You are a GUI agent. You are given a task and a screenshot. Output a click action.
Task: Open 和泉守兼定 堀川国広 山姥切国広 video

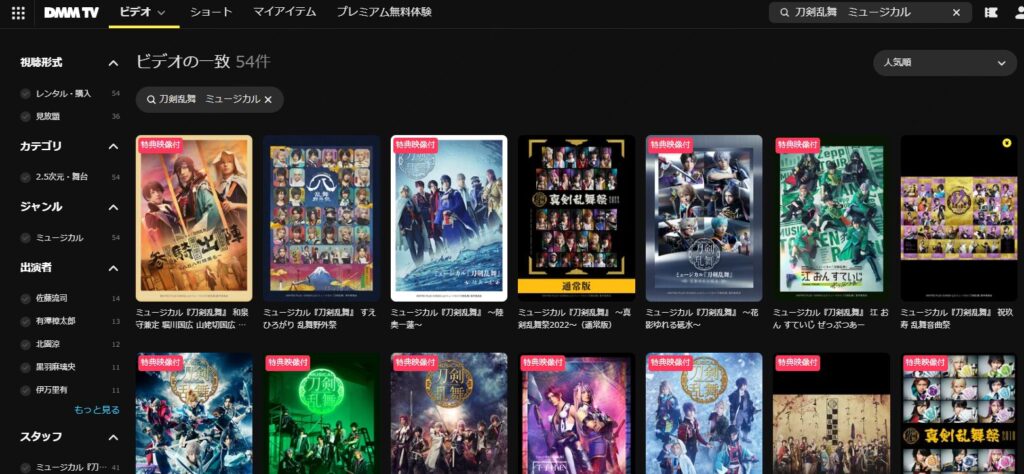point(194,218)
